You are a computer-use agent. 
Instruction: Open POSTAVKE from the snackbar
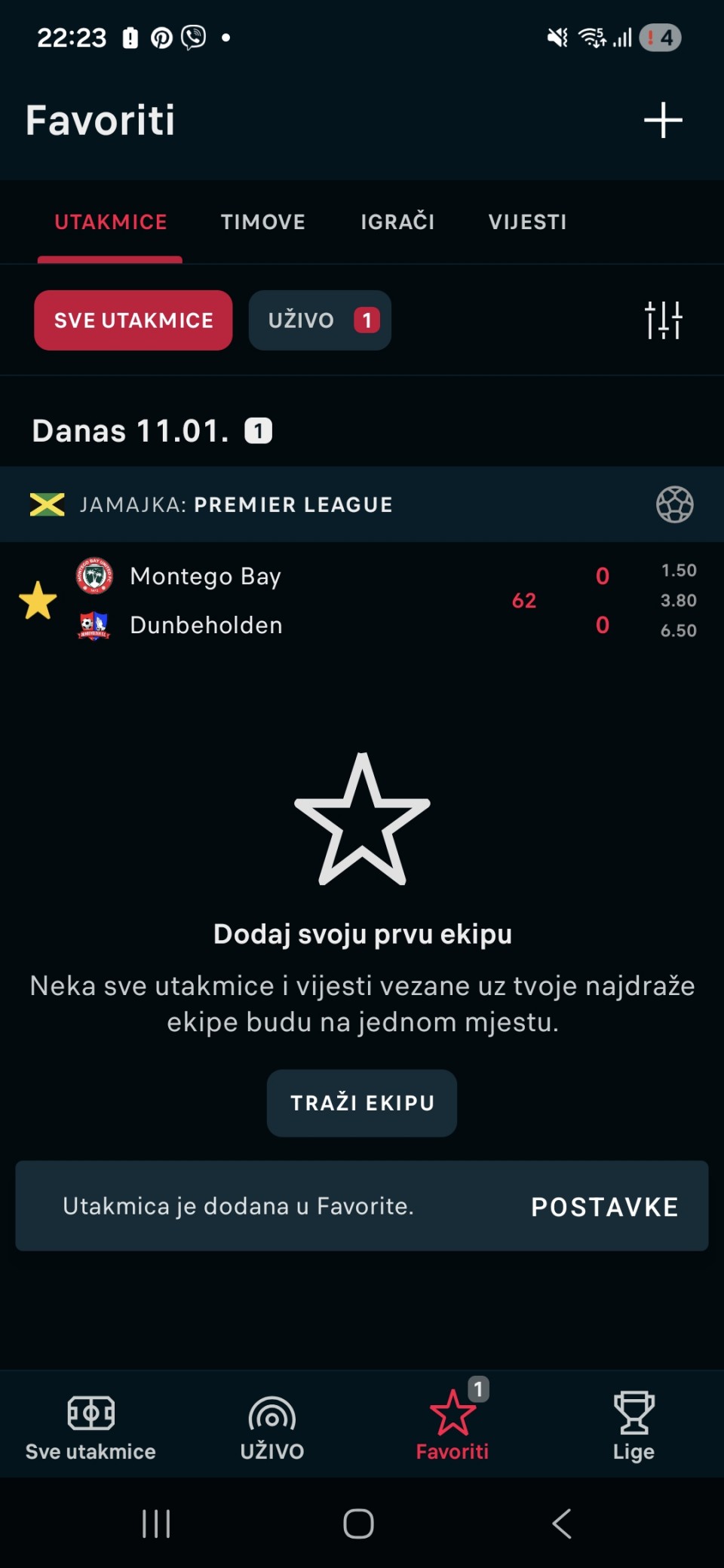coord(604,1207)
